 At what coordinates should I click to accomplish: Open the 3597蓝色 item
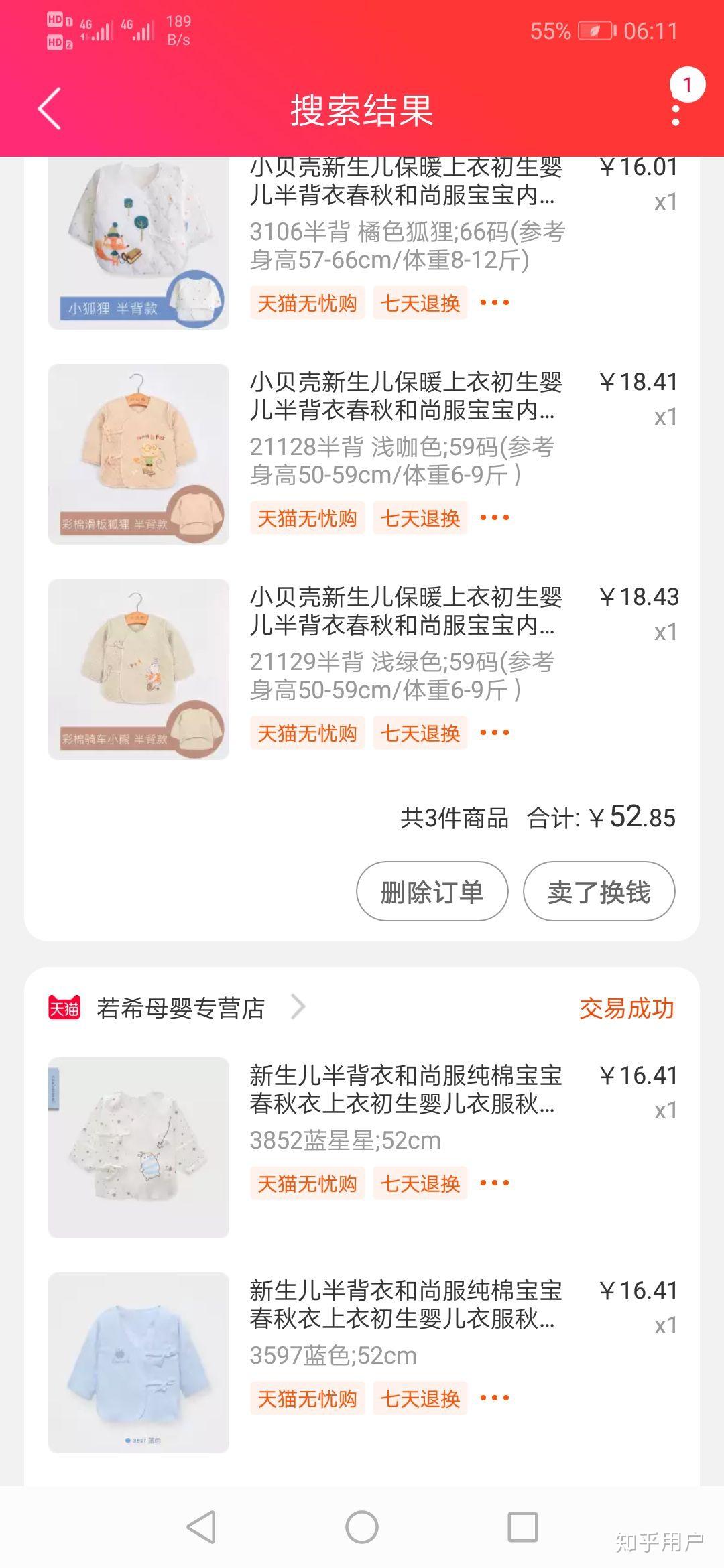362,1362
